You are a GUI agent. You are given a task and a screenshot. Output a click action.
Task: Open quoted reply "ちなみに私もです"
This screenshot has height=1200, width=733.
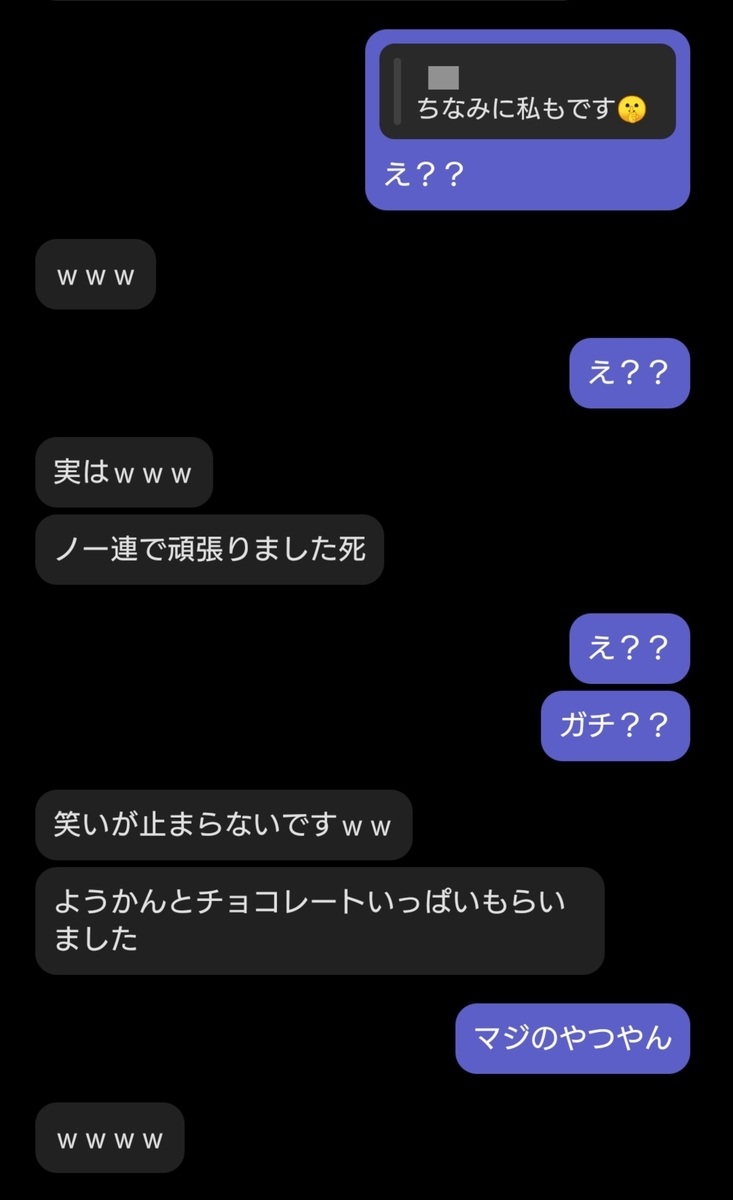527,92
